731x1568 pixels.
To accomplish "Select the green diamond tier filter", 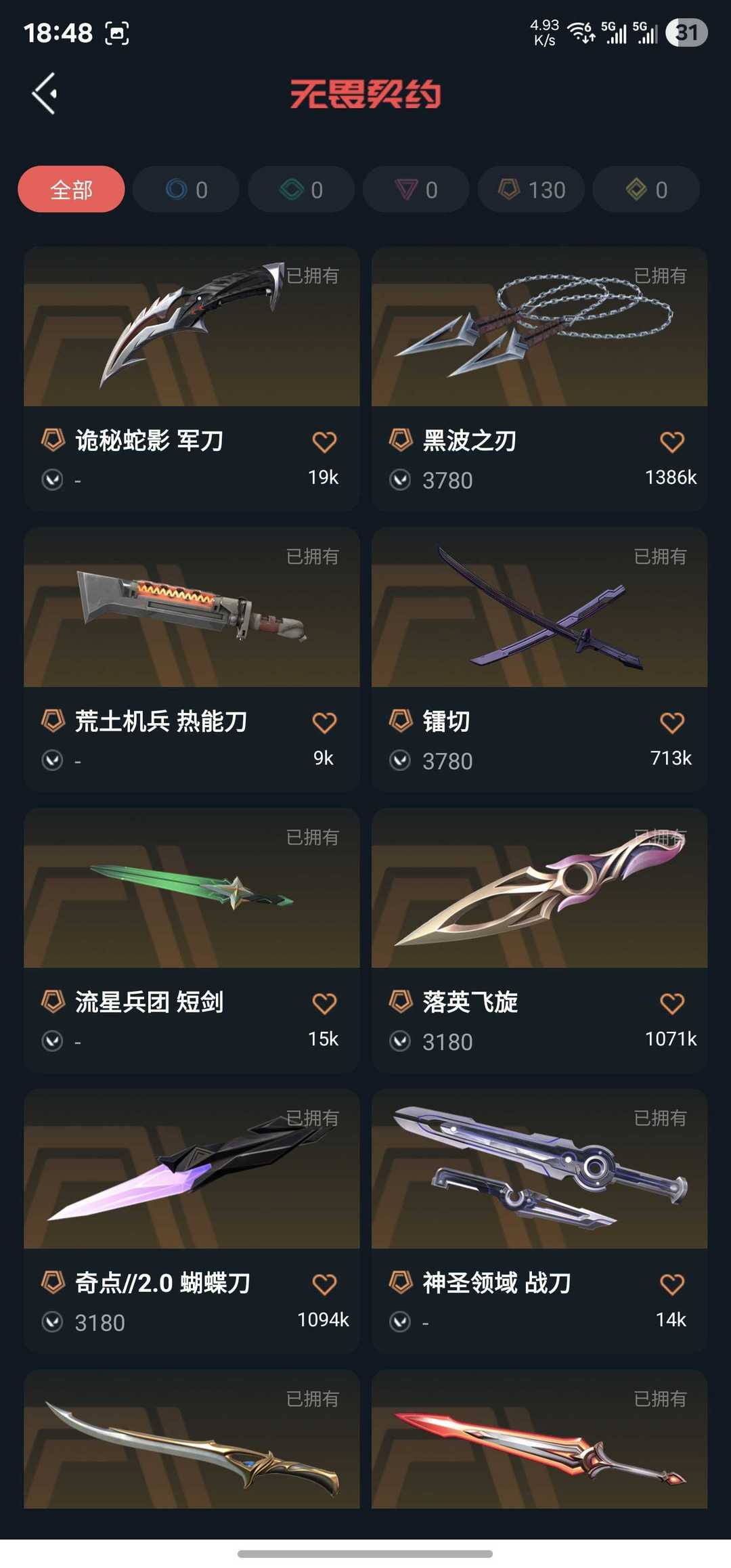I will [301, 190].
